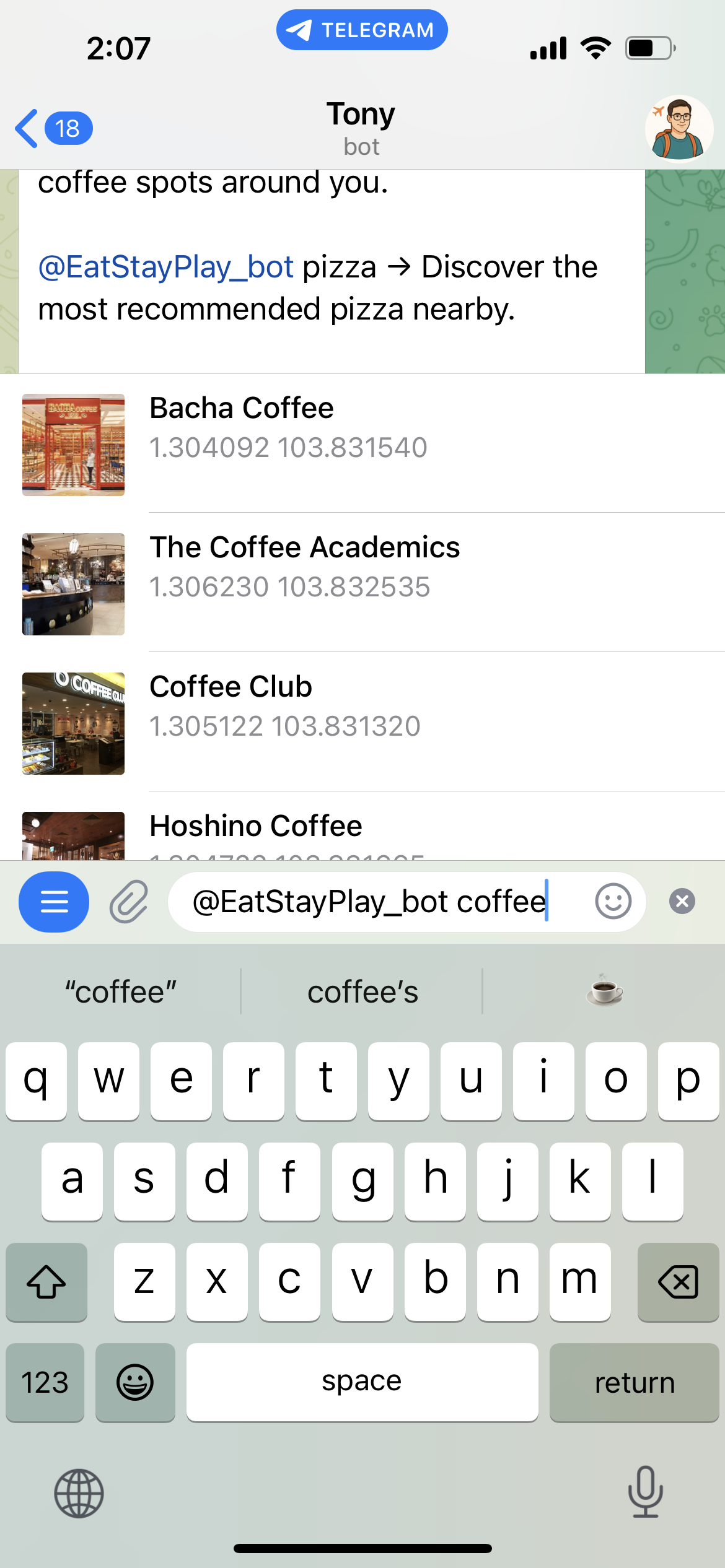Open Tony's profile avatar

pos(679,128)
